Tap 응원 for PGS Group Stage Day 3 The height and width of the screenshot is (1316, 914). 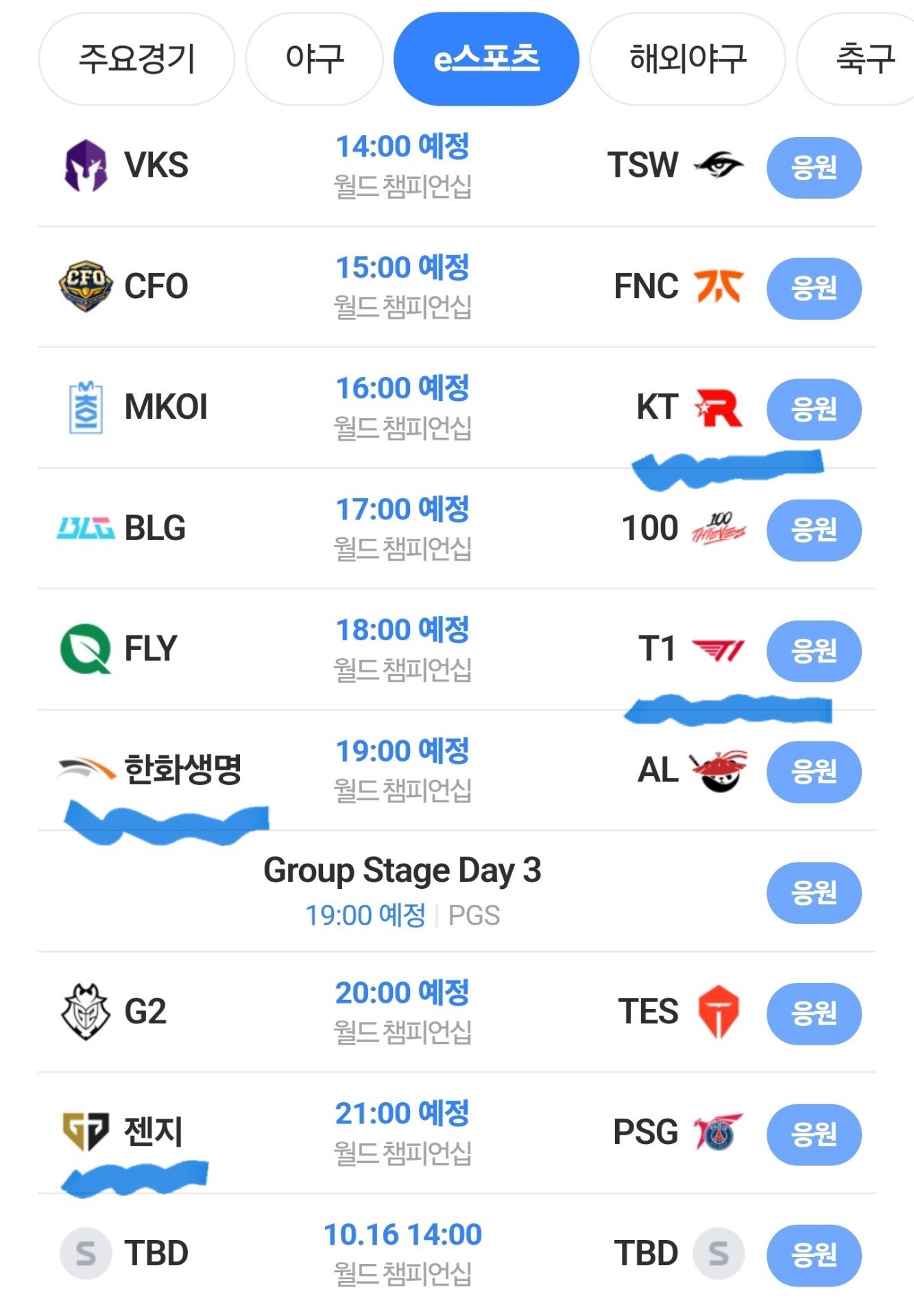[x=814, y=892]
